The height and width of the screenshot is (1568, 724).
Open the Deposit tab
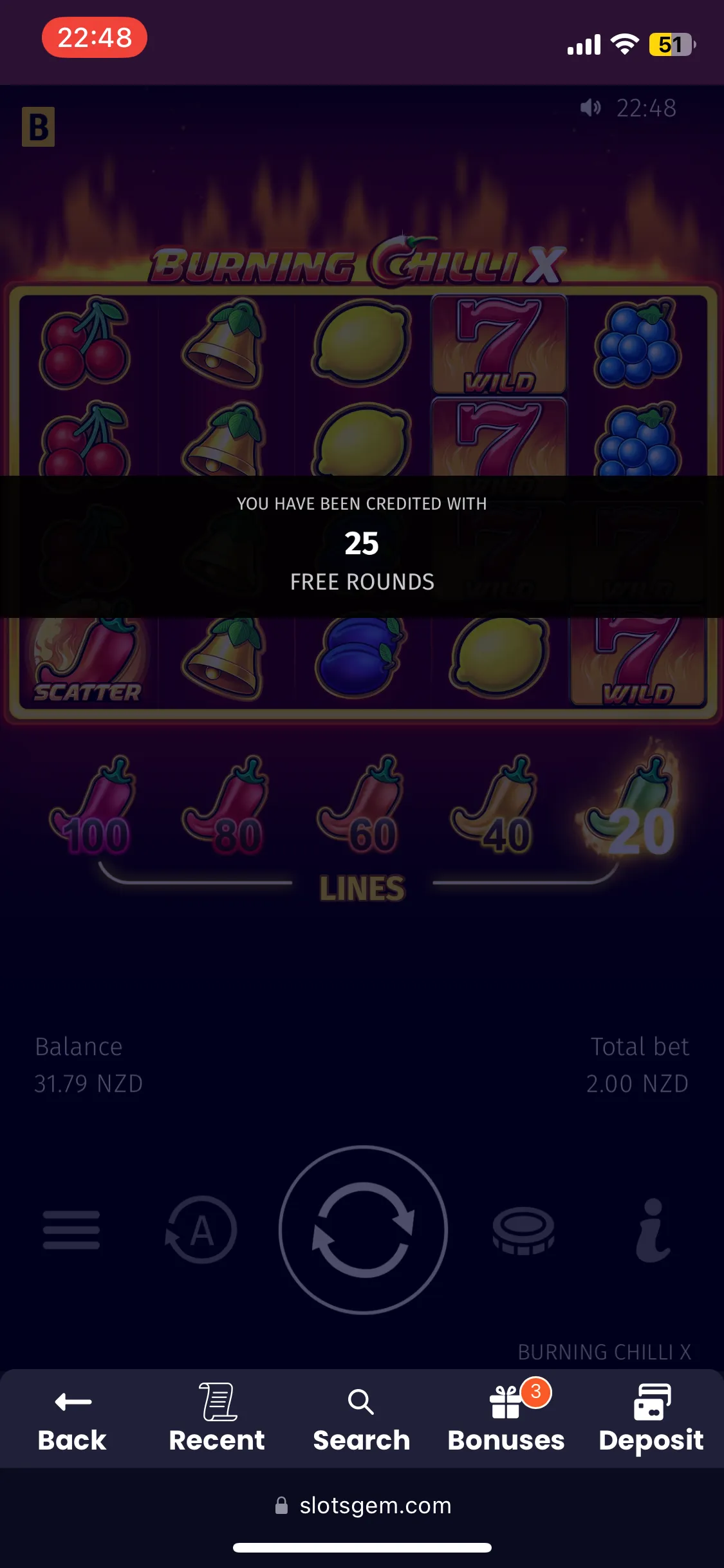[651, 1419]
